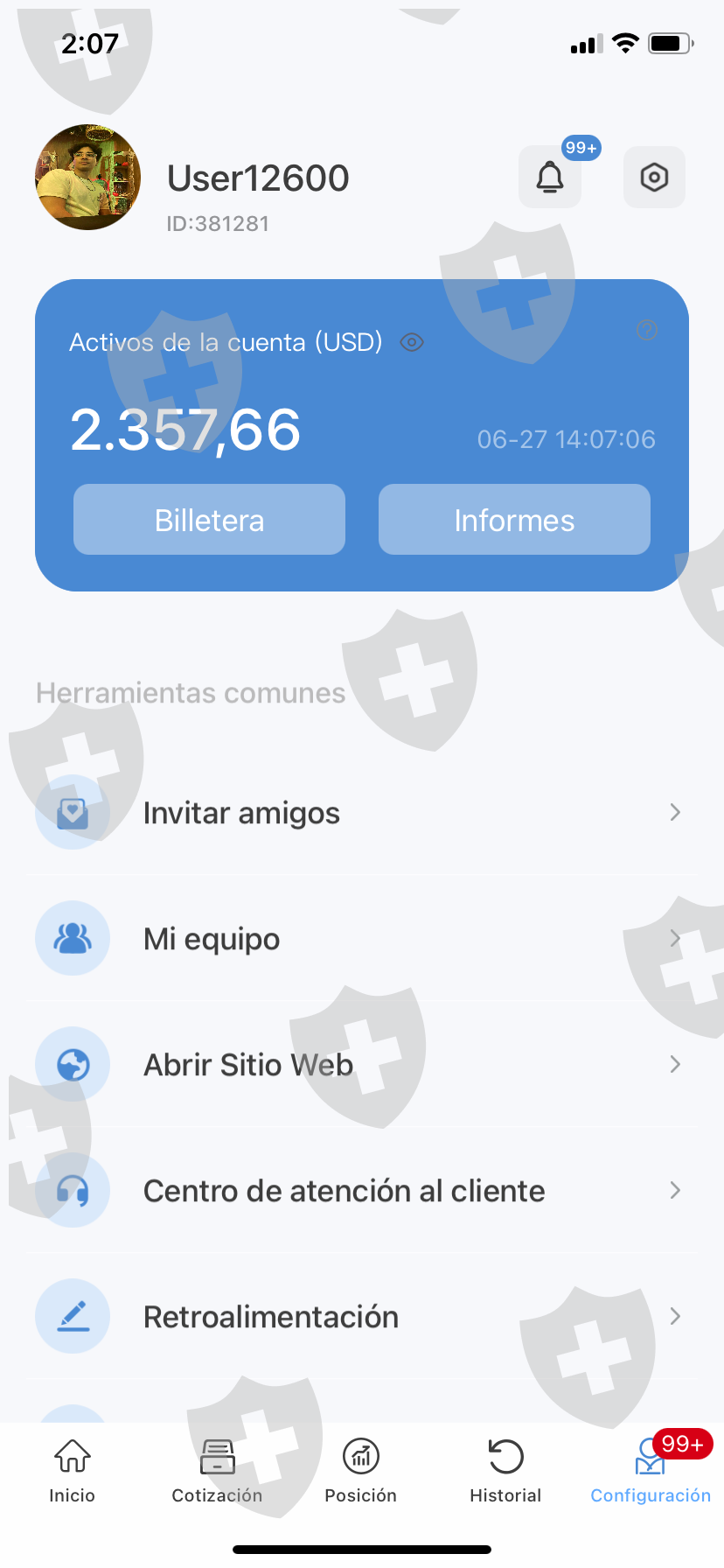Switch to the Cotización tab
The height and width of the screenshot is (1568, 724).
coord(217,1470)
